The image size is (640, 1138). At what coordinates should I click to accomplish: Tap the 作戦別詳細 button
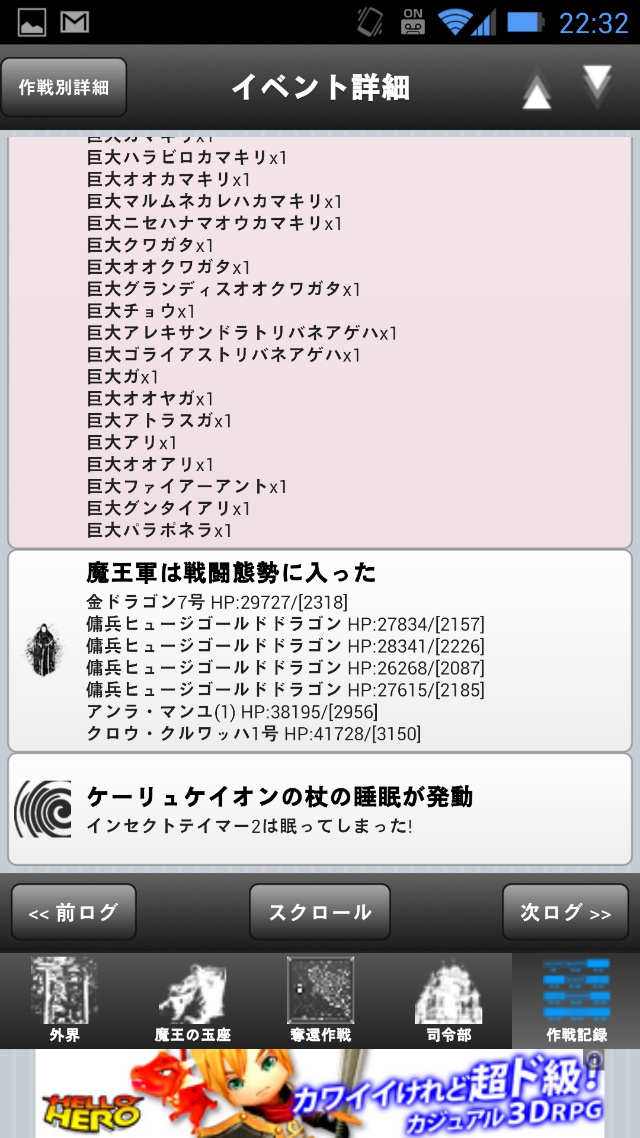(64, 88)
